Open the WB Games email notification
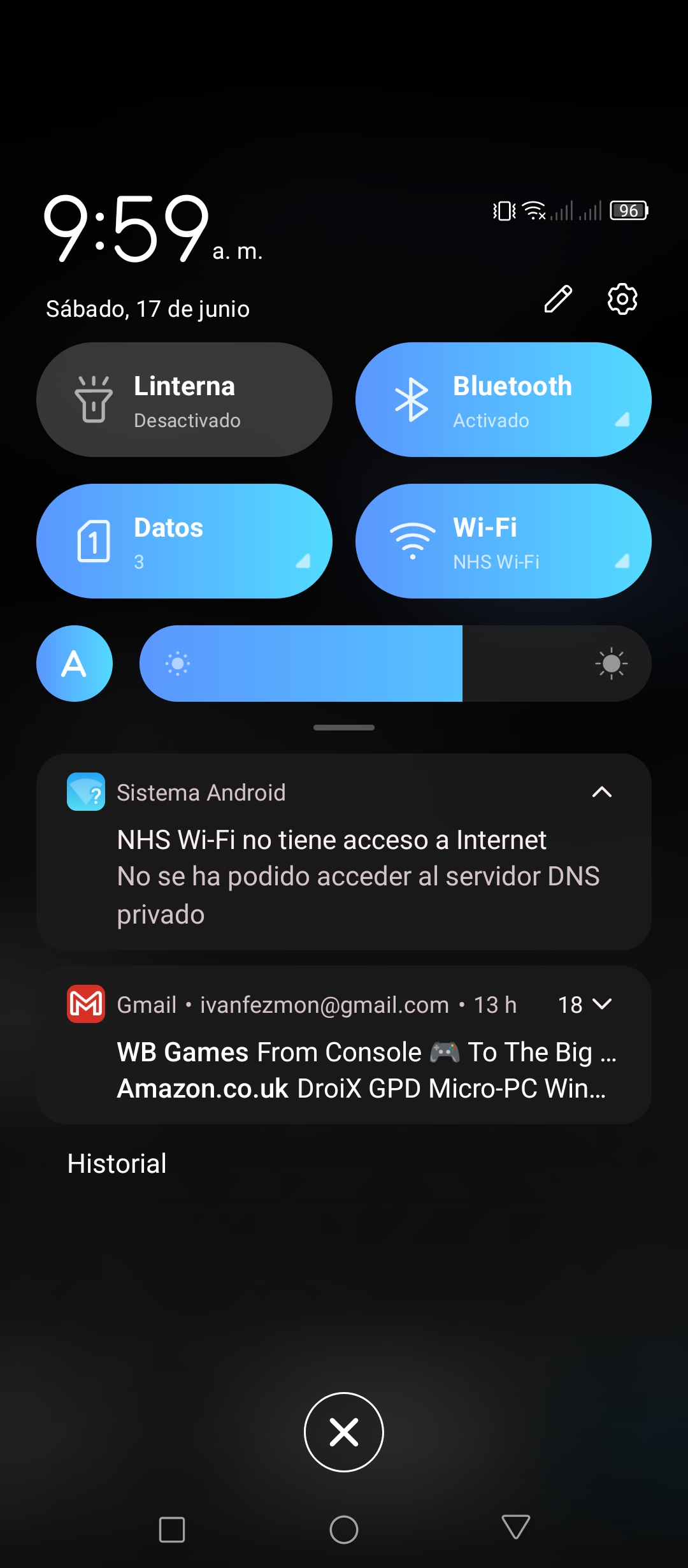The image size is (688, 1568). click(x=366, y=1052)
